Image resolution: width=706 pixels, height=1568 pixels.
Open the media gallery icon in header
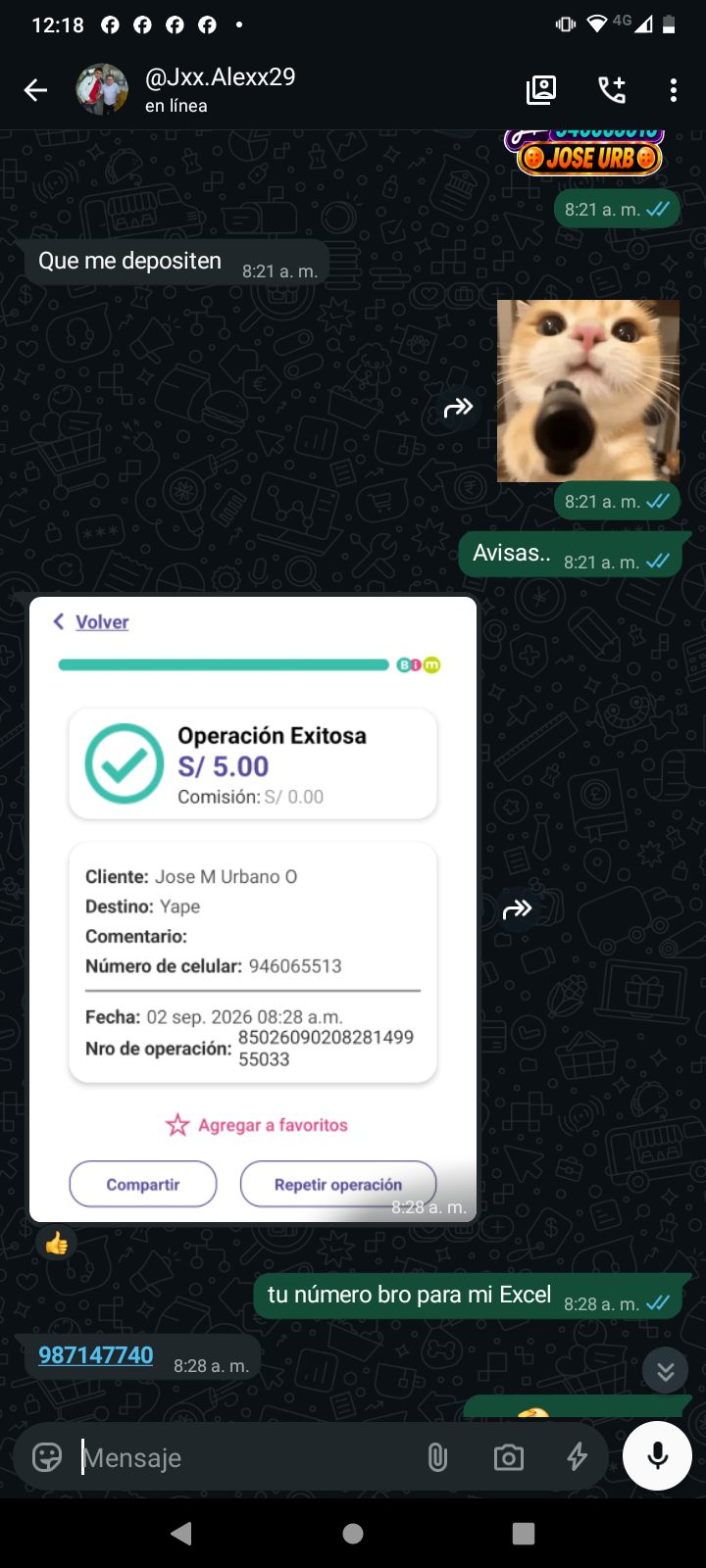[541, 90]
